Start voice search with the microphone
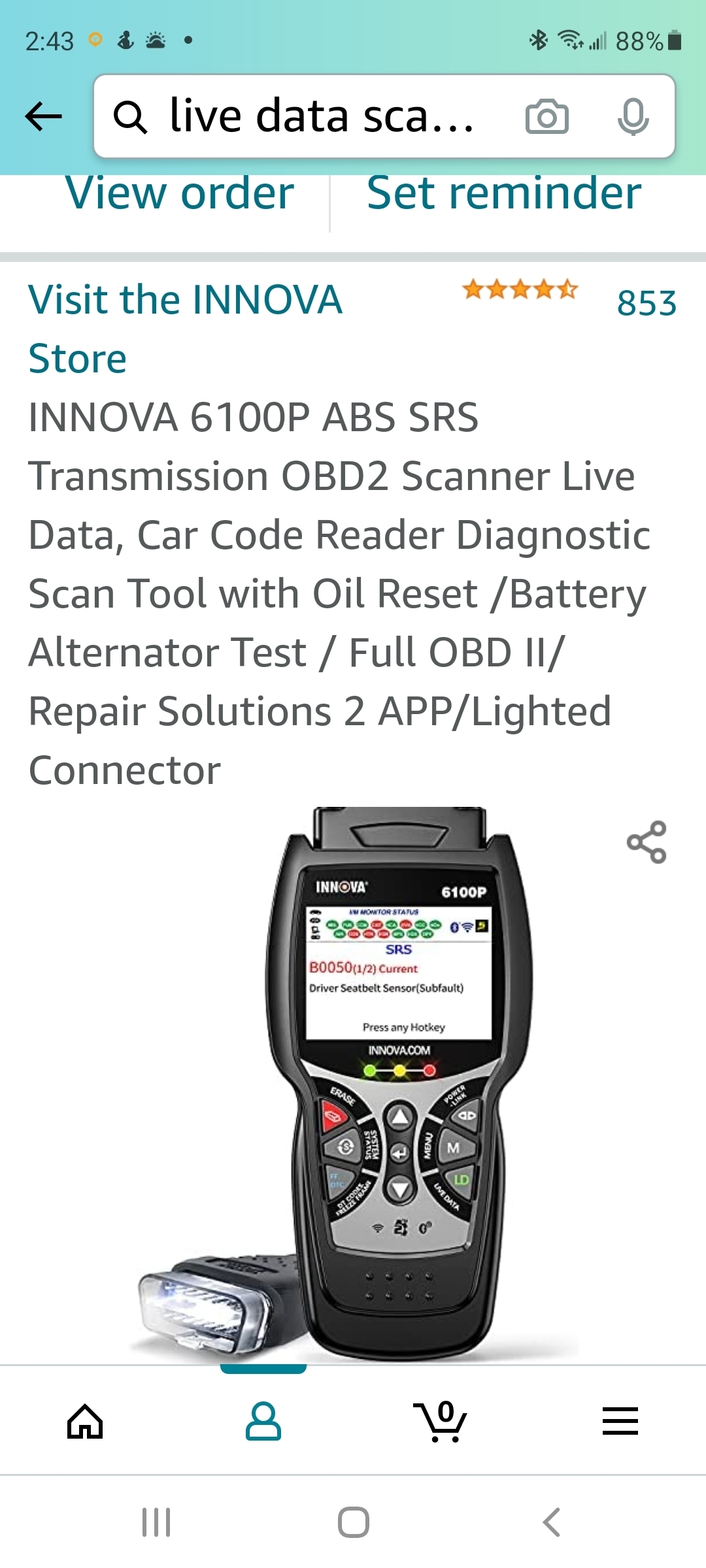 tap(633, 117)
